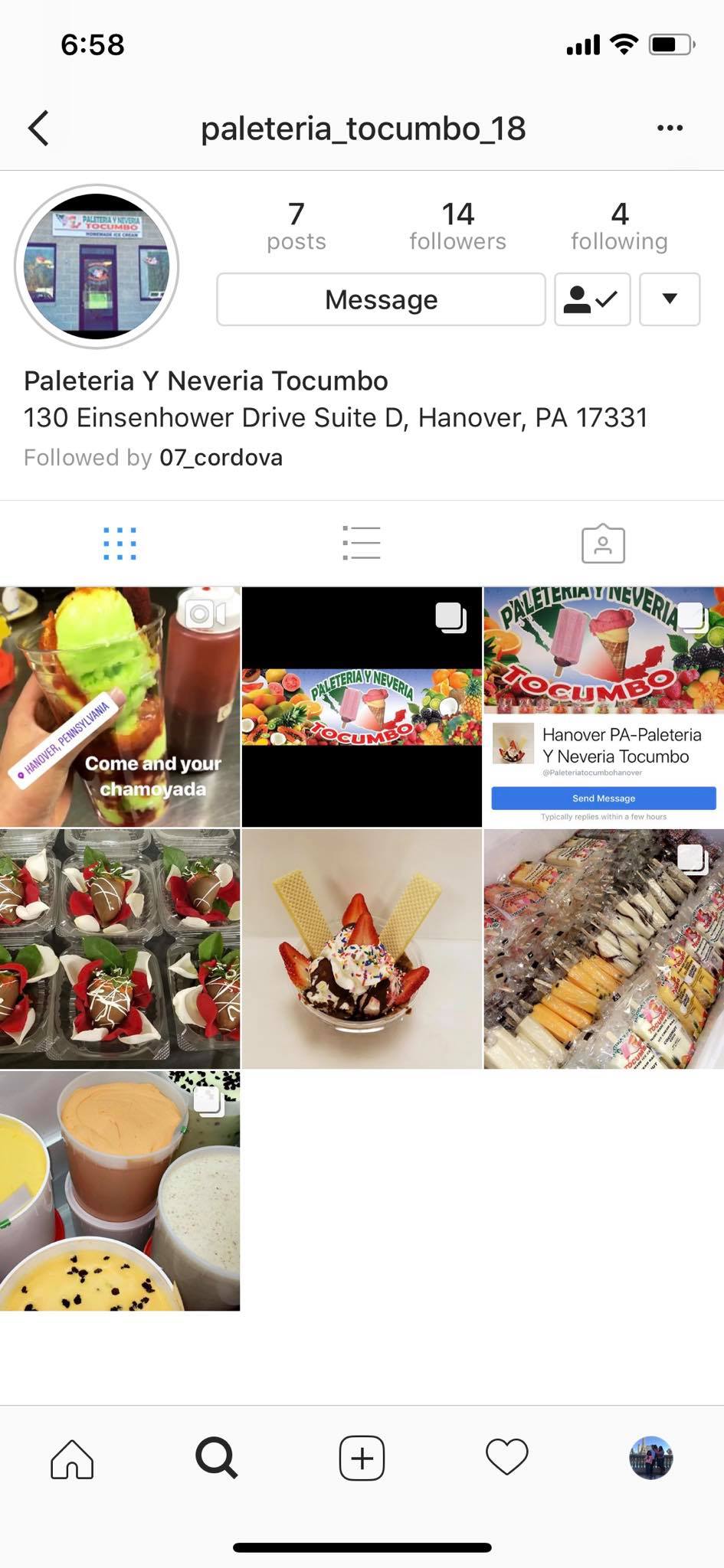
Task: Open the chamoyada video post
Action: [x=120, y=707]
